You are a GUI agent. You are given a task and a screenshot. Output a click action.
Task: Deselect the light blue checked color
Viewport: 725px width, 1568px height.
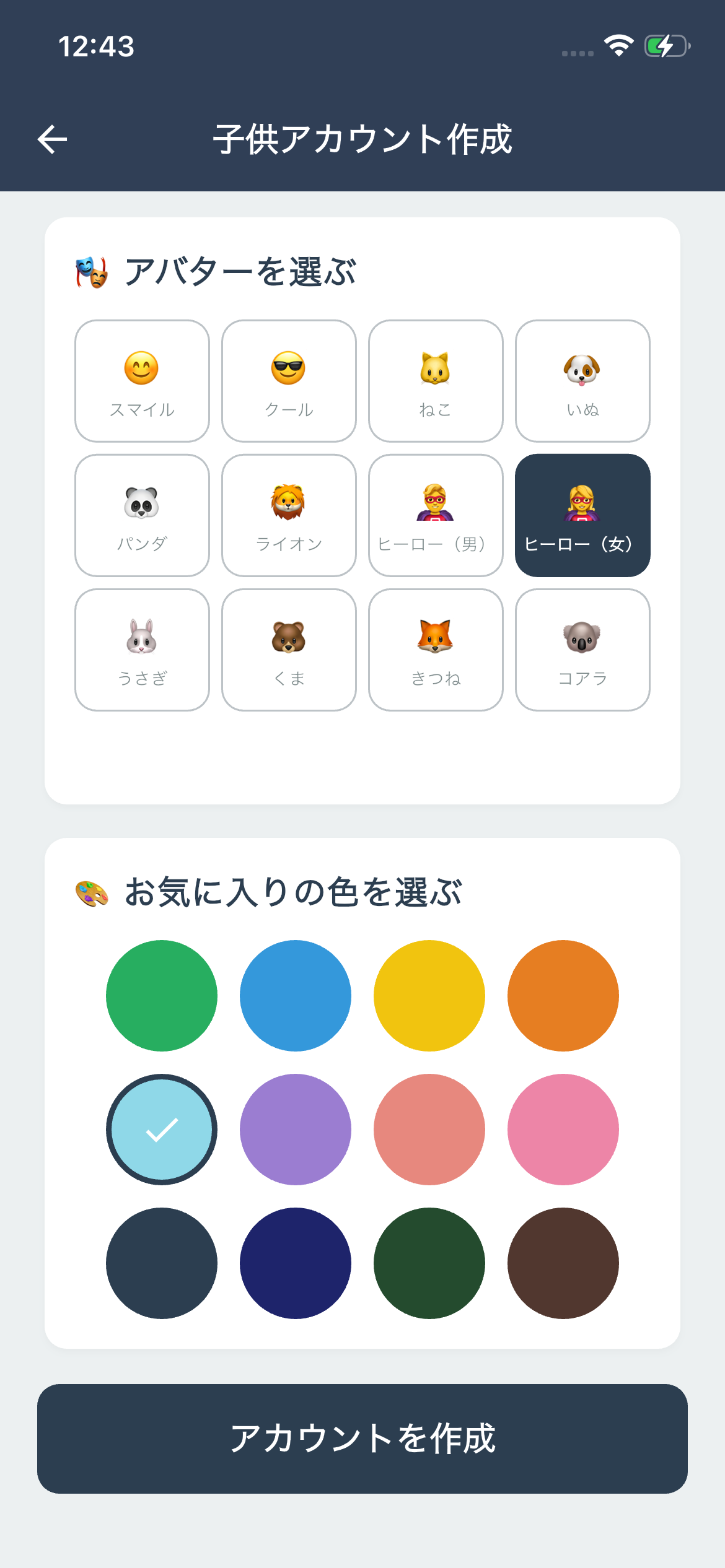(160, 1128)
